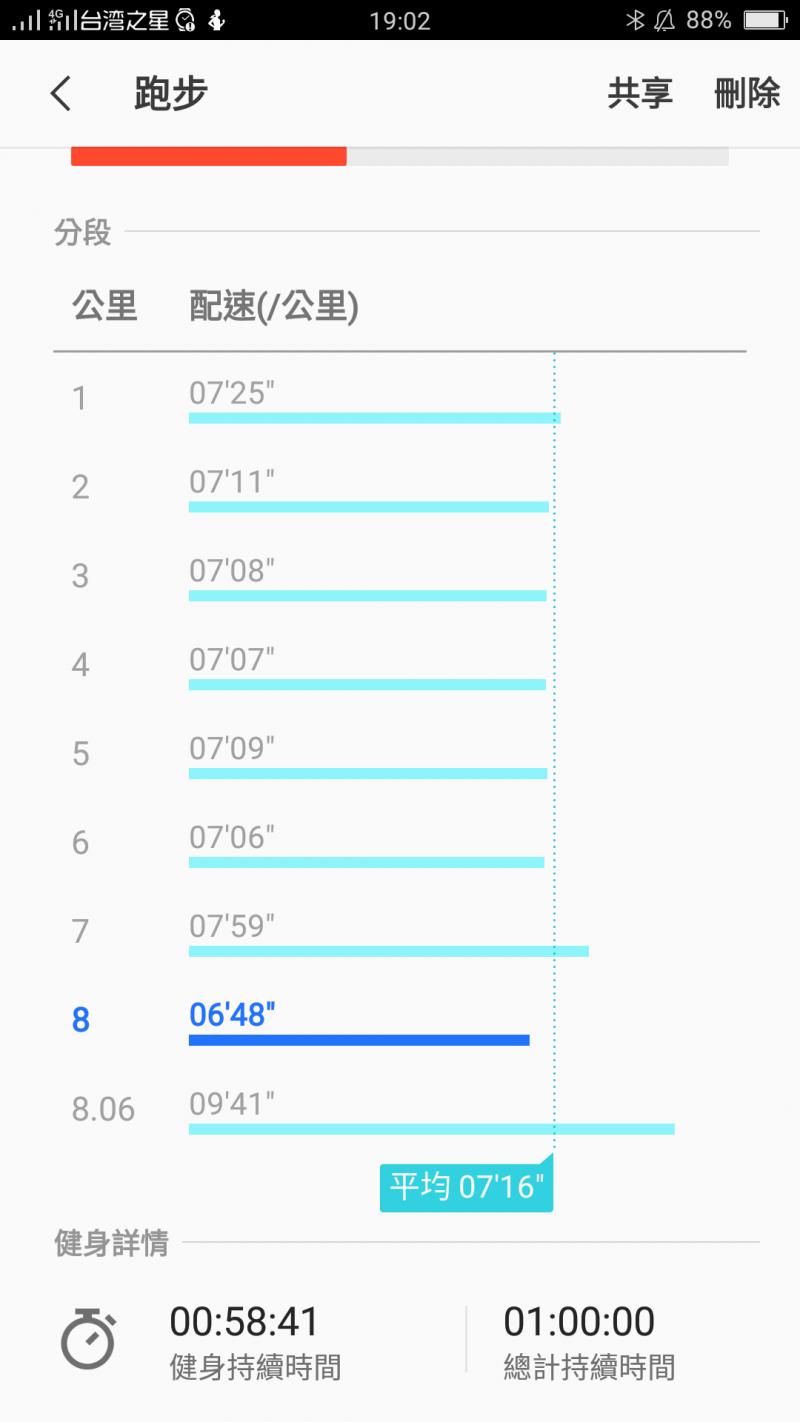Go back from the 跑步 details

pos(61,94)
